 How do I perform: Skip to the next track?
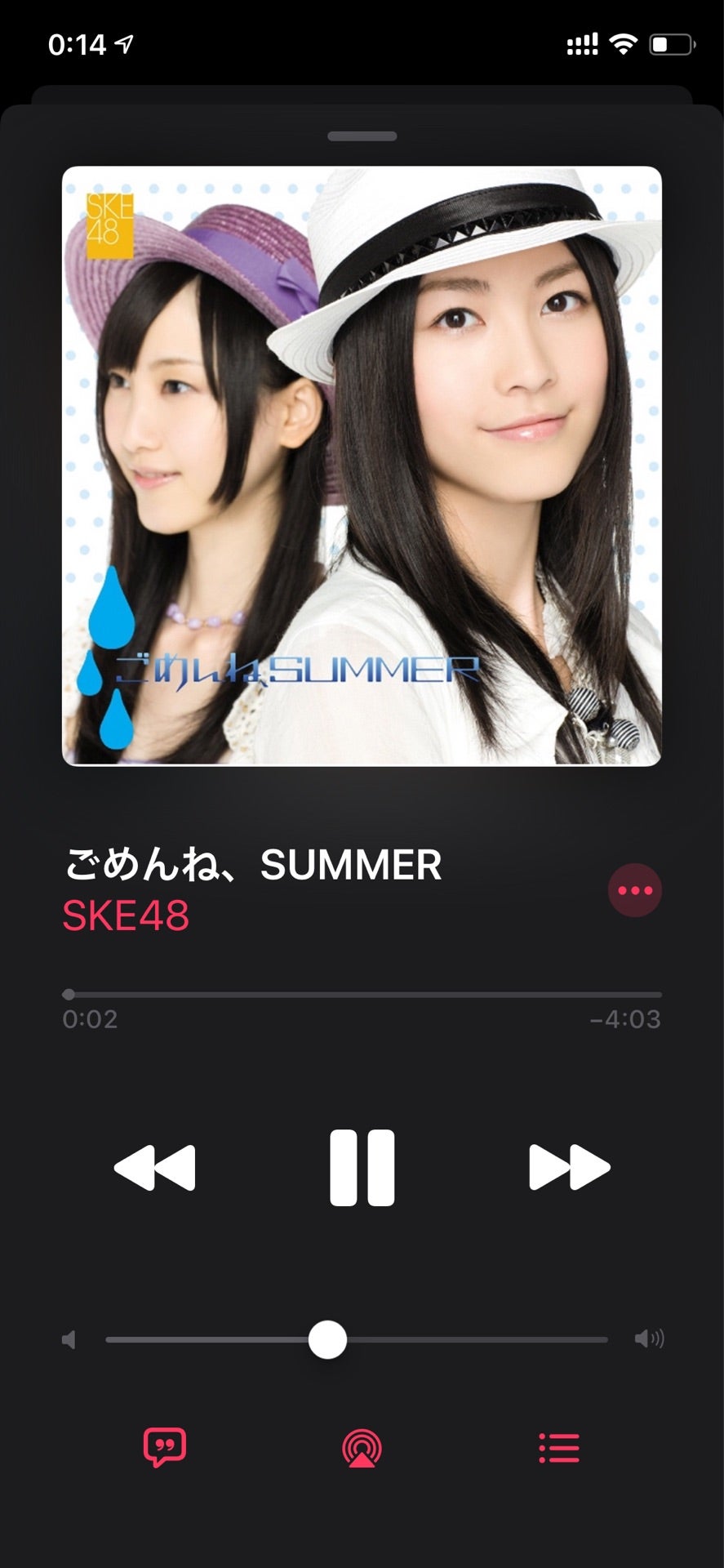coord(569,1167)
